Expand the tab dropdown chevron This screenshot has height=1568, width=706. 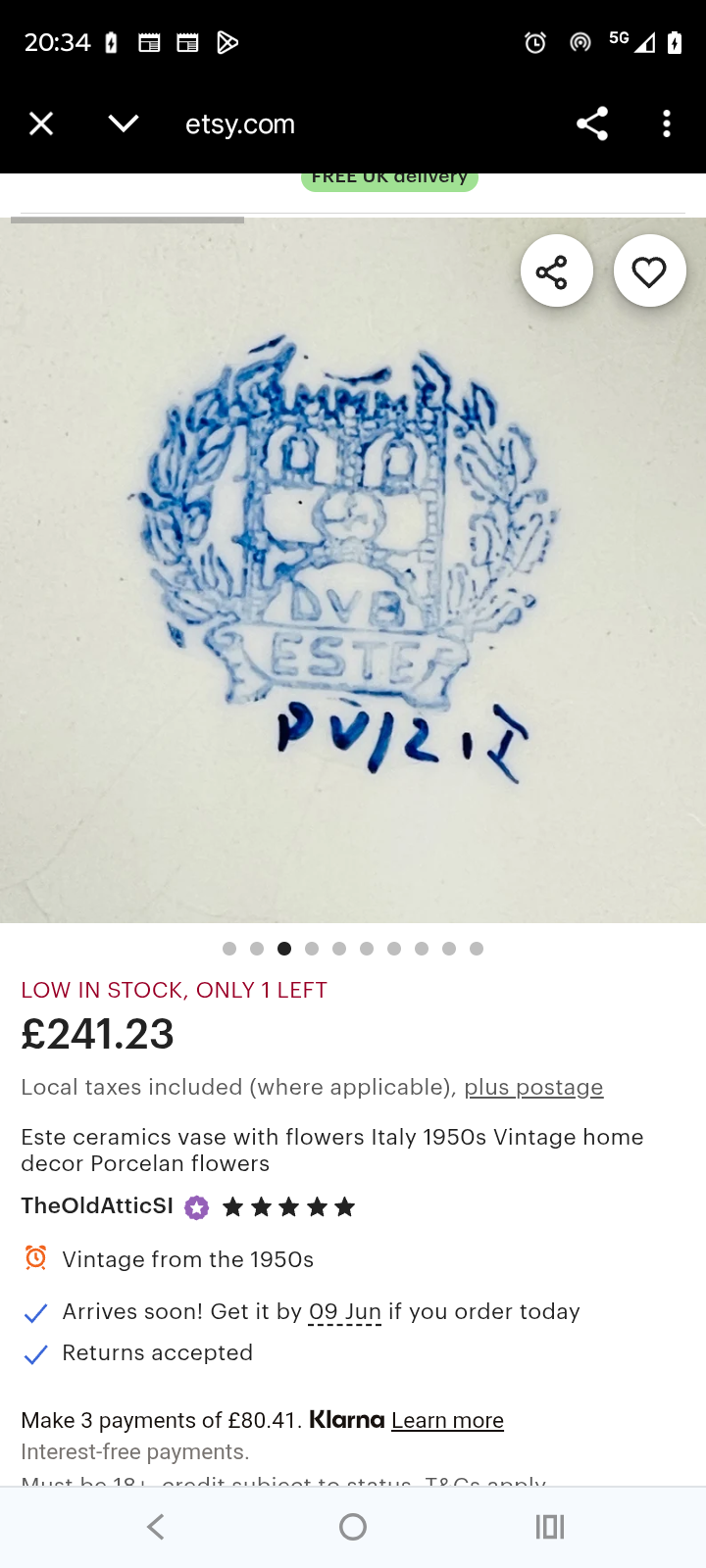[x=124, y=123]
